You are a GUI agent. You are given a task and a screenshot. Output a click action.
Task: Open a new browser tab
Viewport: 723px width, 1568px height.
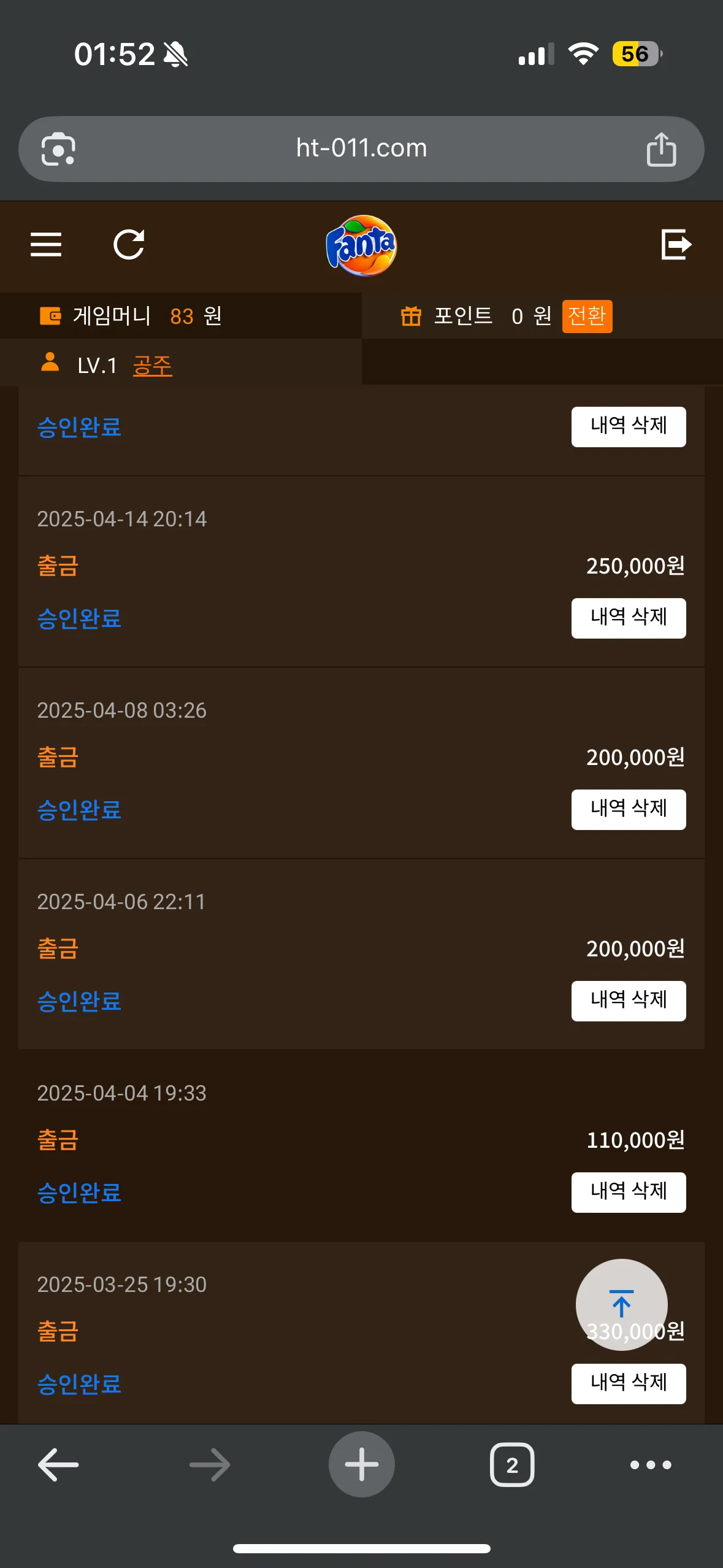361,1464
